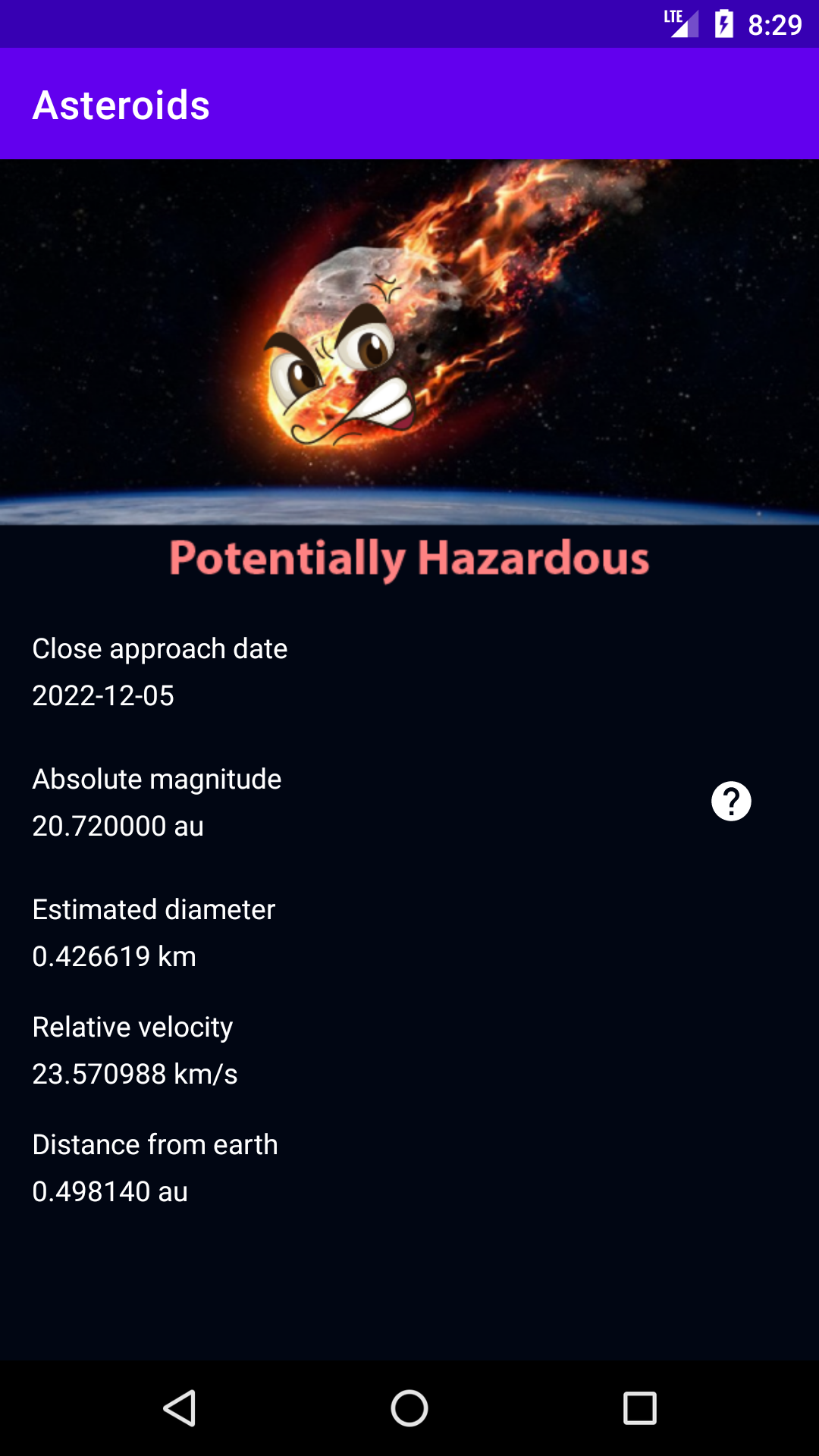The image size is (819, 1456).
Task: Open the absolute magnitude help icon
Action: point(731,802)
